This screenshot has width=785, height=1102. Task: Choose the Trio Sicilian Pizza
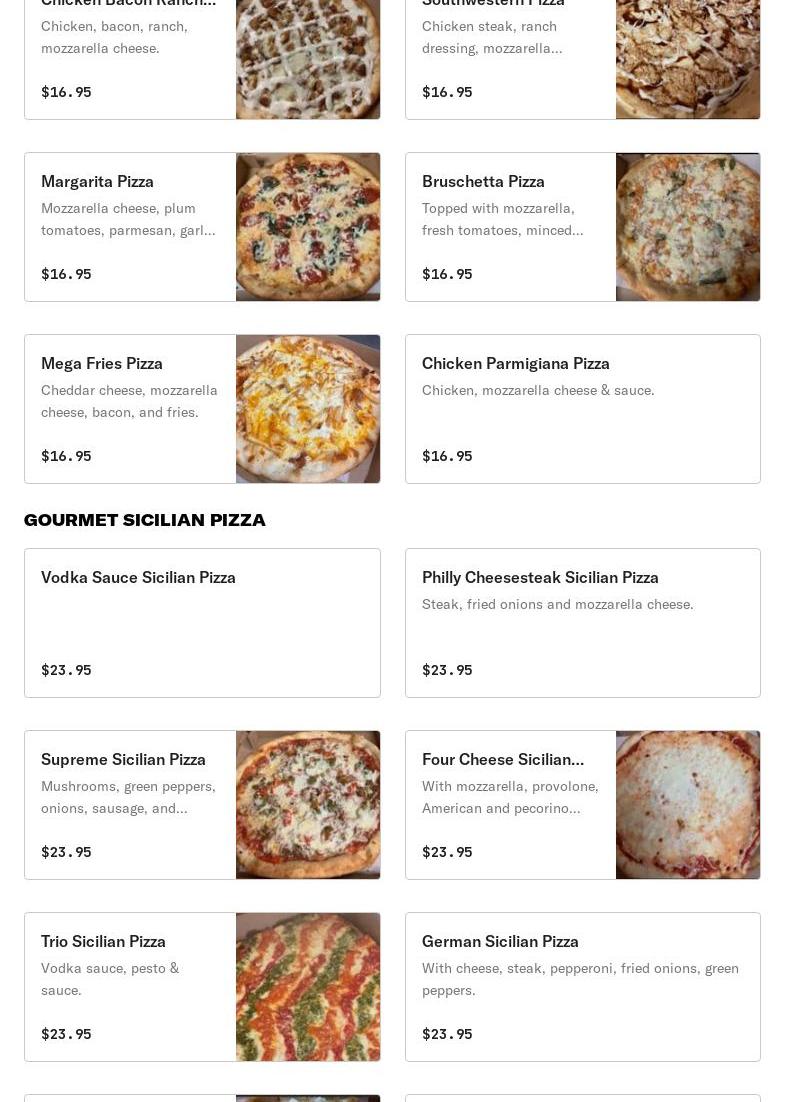pyautogui.click(x=202, y=987)
